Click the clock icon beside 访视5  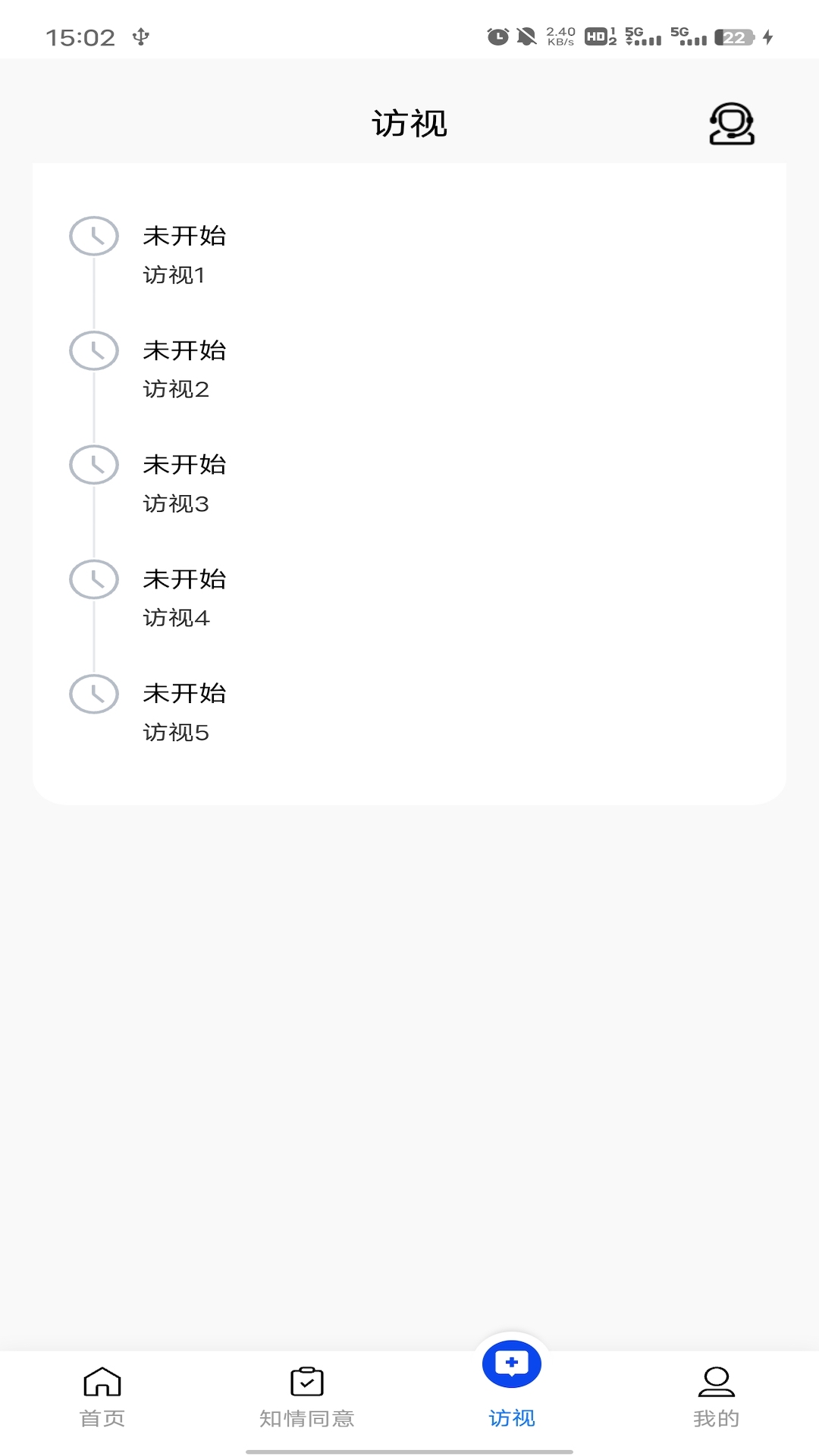(x=93, y=694)
